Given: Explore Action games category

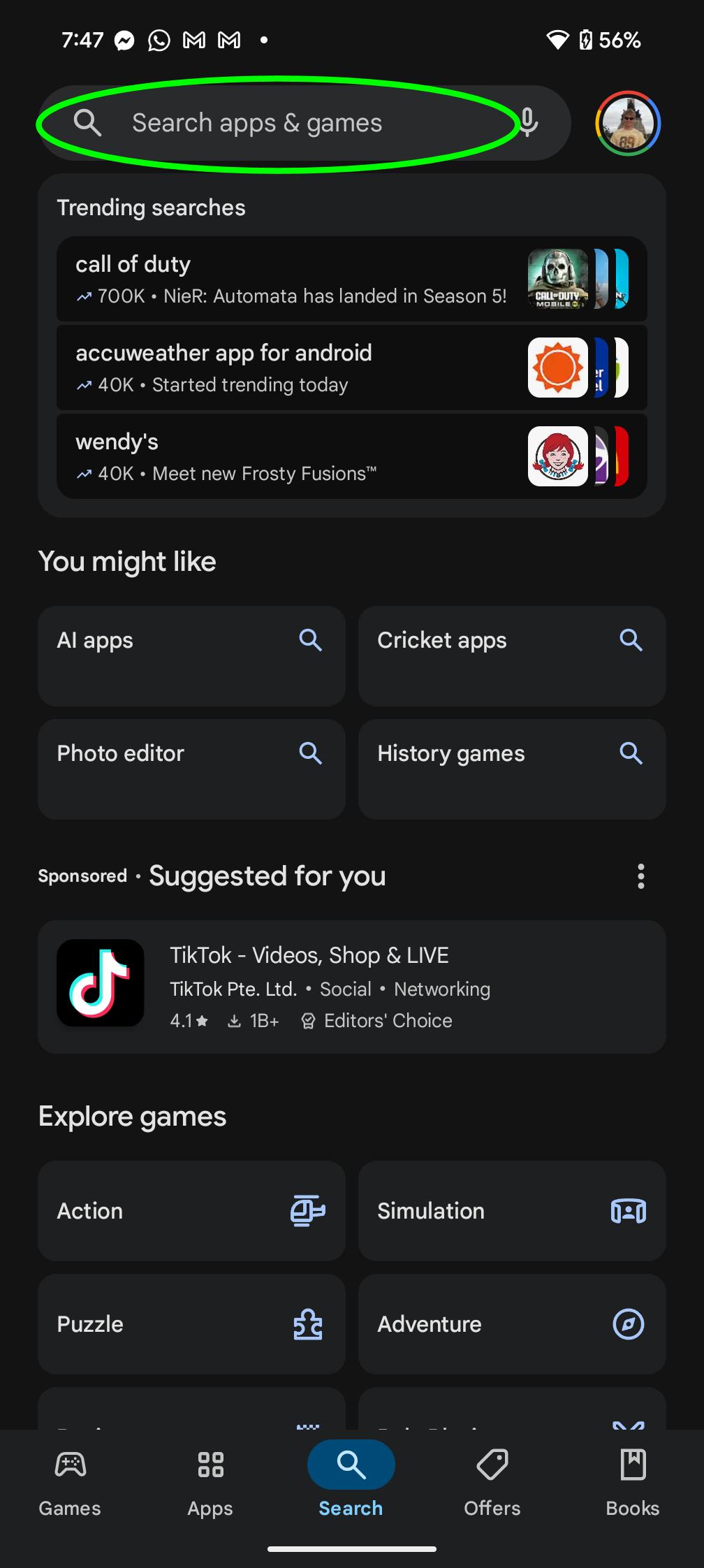Looking at the screenshot, I should click(191, 1211).
